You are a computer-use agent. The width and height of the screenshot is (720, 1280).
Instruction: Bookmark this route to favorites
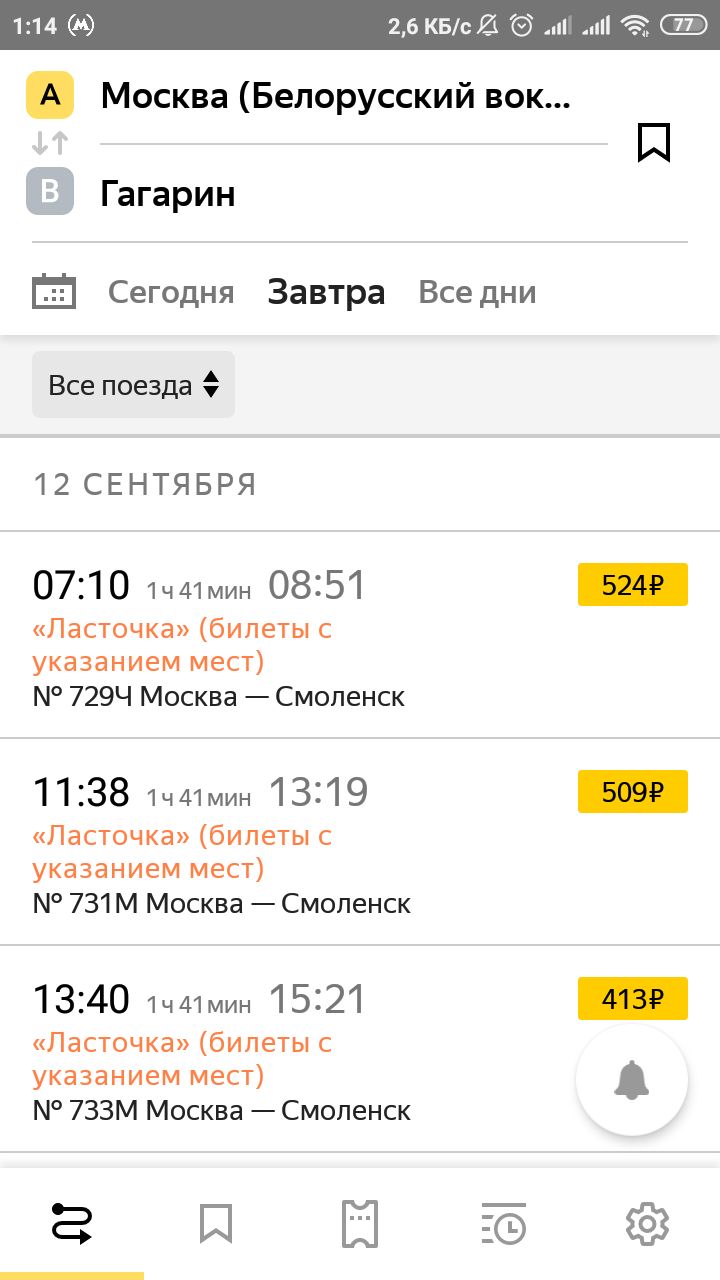pos(654,143)
